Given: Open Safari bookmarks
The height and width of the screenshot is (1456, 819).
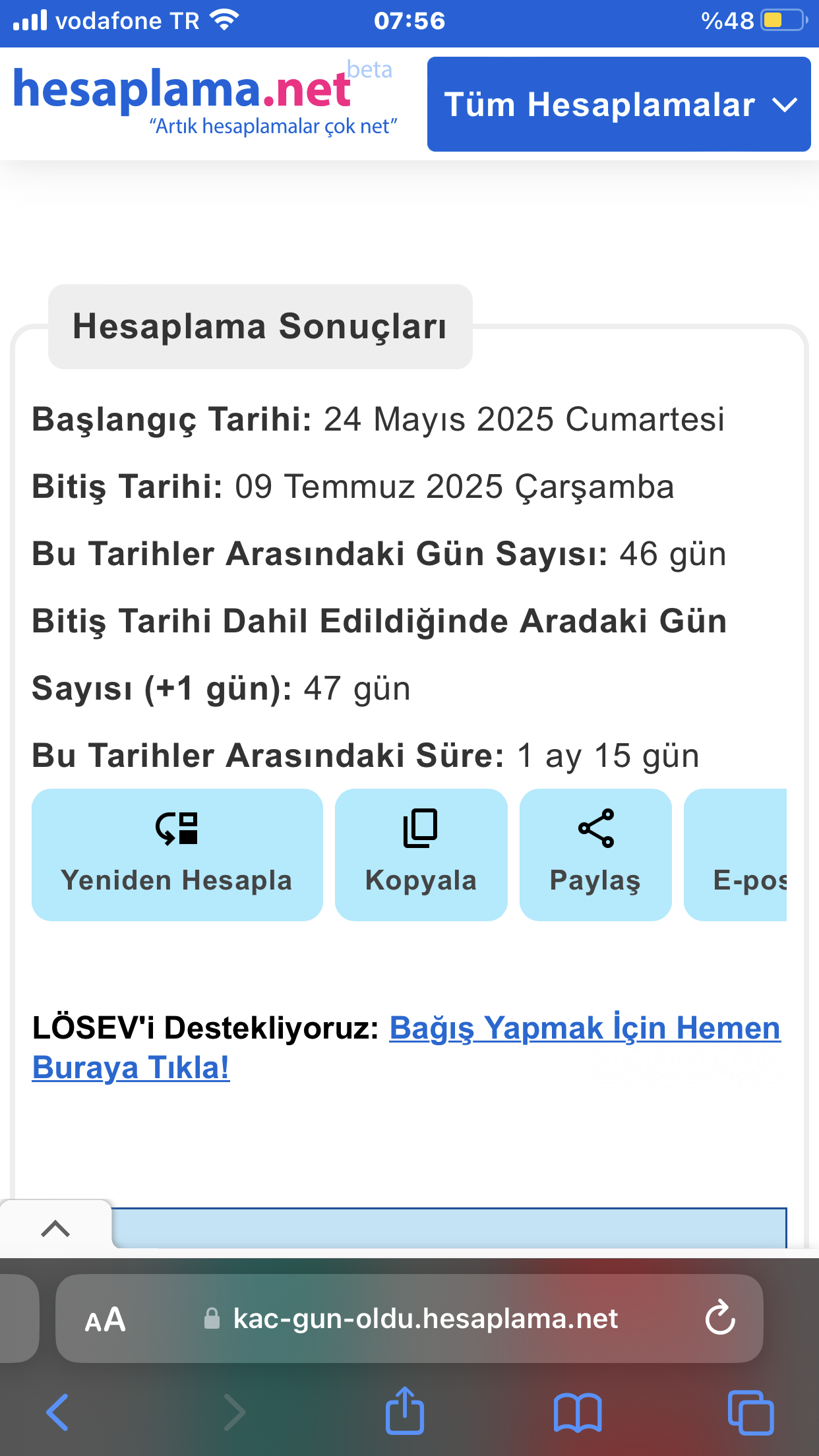Looking at the screenshot, I should coord(578,1412).
